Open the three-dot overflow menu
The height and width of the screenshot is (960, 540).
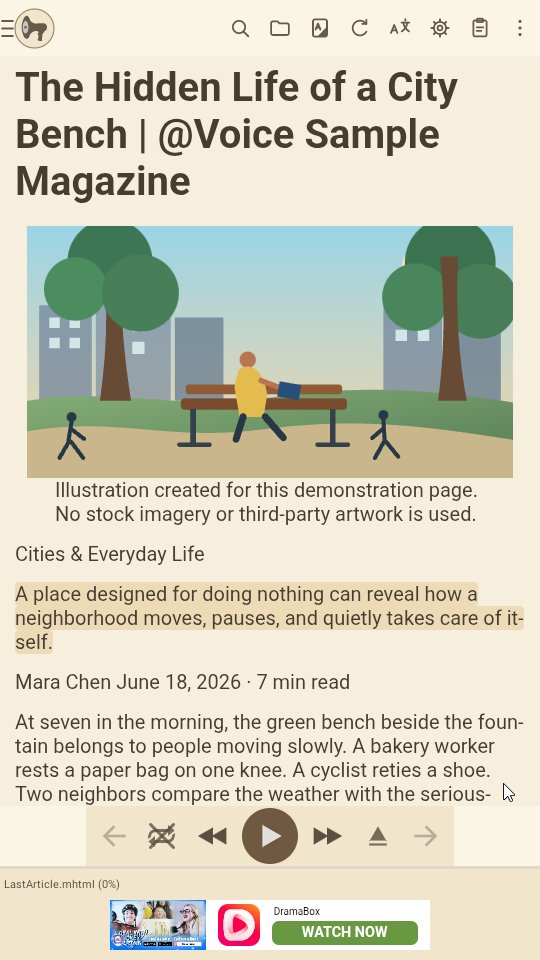[x=520, y=28]
